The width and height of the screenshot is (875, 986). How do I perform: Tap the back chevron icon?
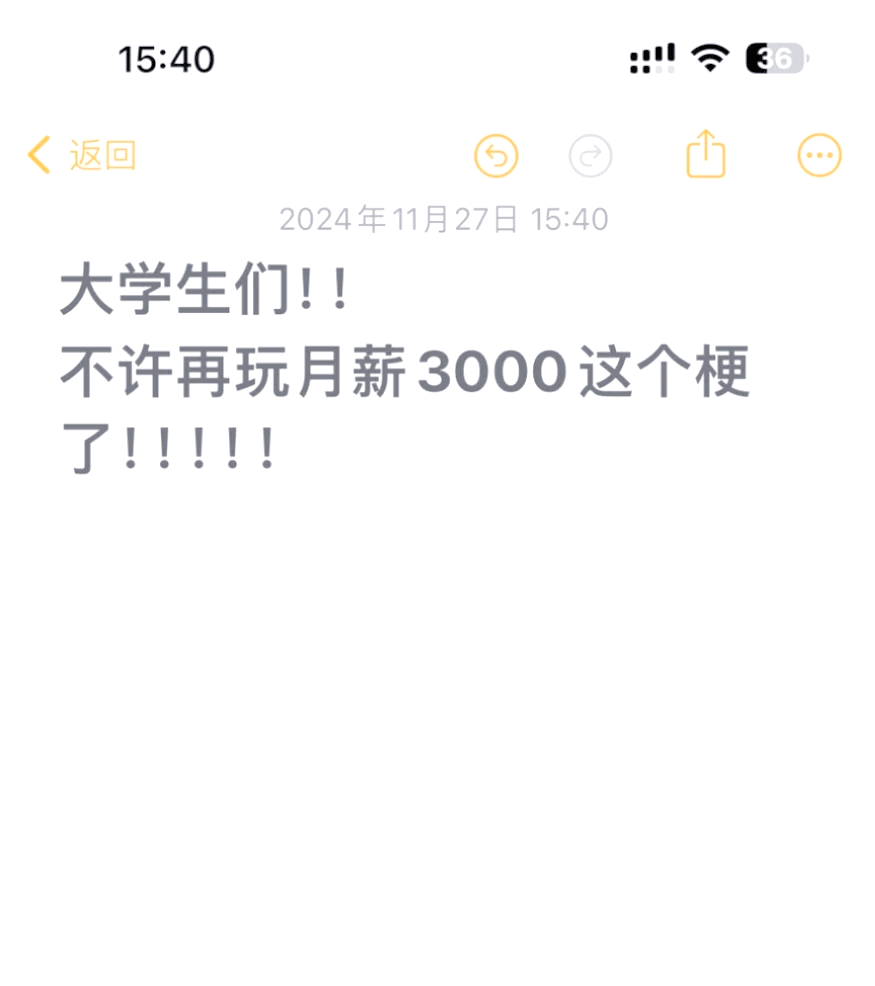point(38,156)
